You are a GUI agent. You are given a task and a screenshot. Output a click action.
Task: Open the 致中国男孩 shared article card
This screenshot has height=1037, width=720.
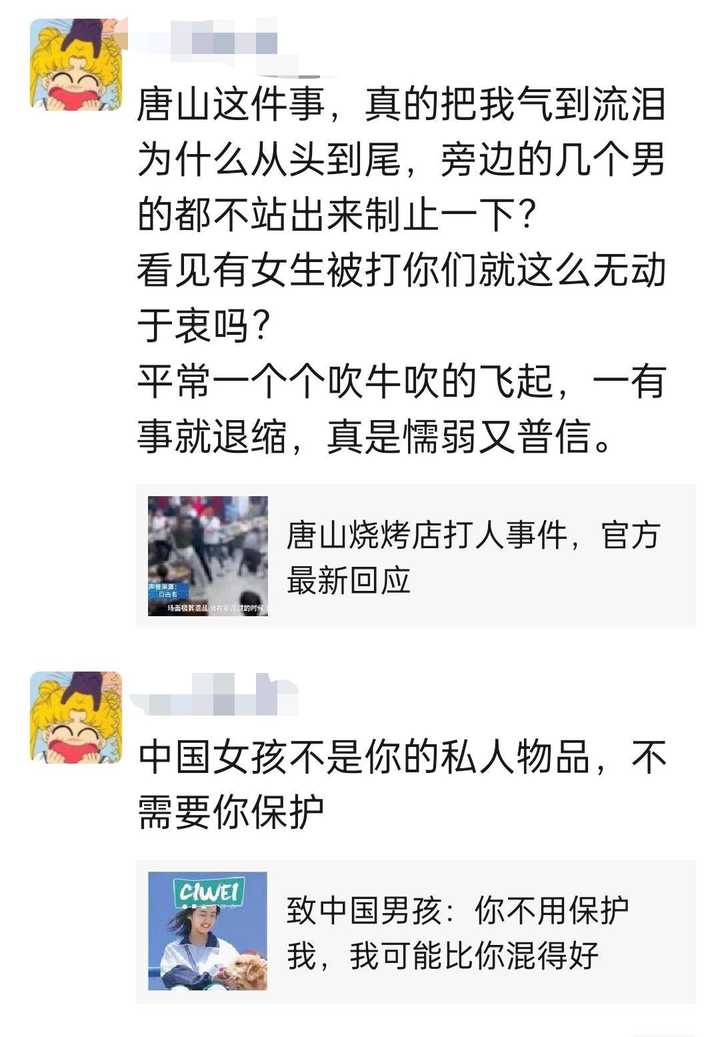[415, 930]
